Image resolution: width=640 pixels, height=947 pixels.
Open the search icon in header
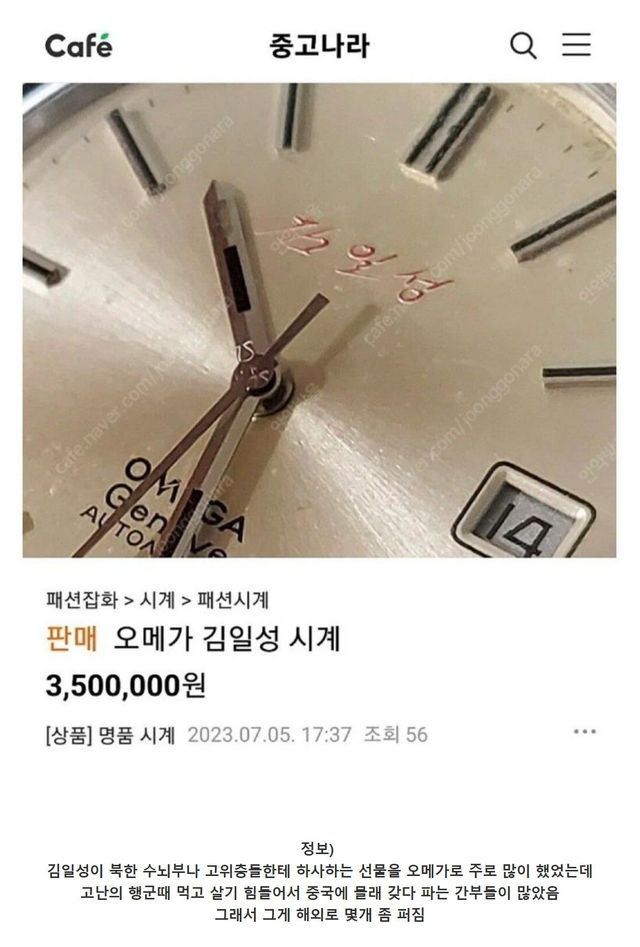(523, 45)
